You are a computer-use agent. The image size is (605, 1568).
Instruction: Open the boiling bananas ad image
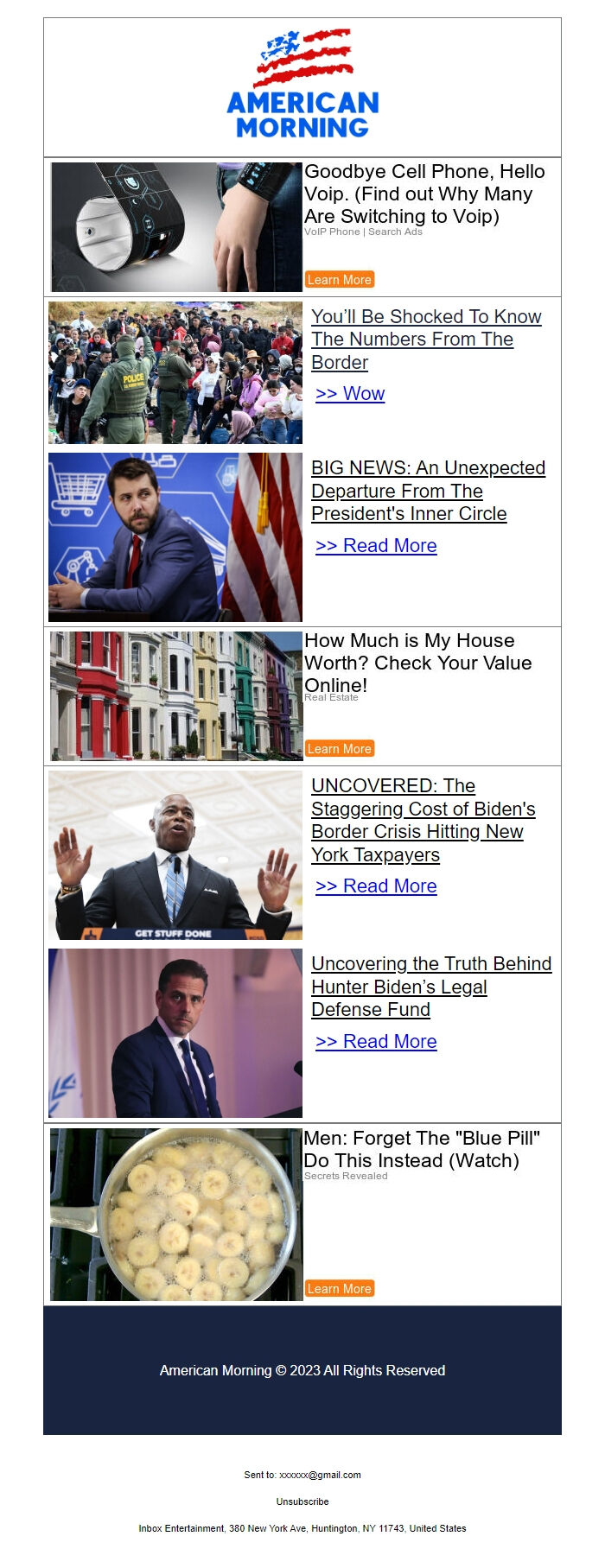pos(176,1215)
